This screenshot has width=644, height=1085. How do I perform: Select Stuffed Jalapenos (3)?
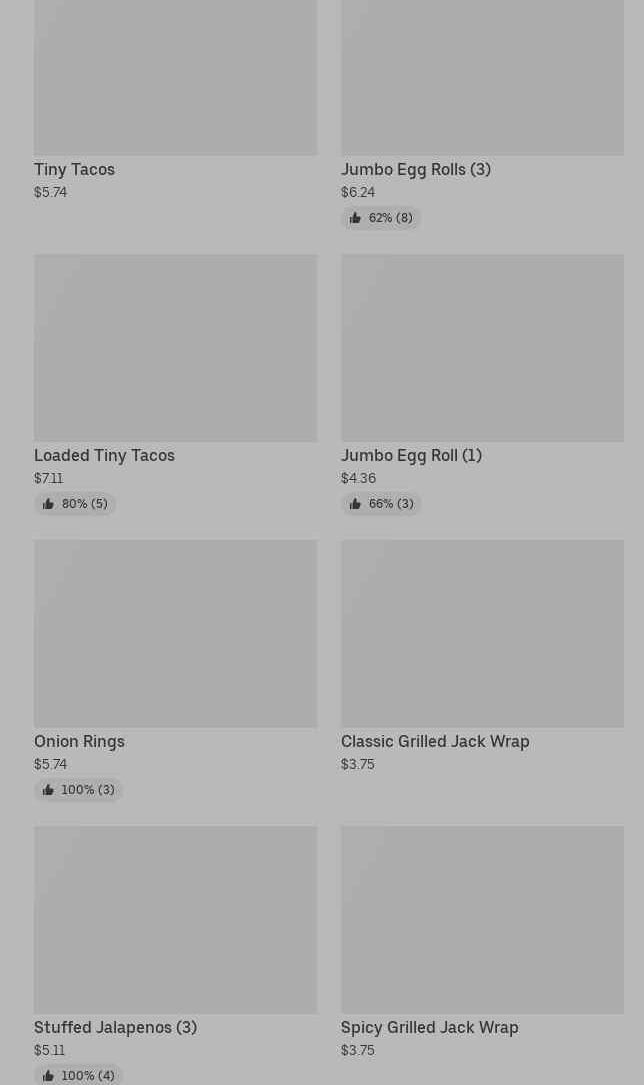[x=176, y=955]
